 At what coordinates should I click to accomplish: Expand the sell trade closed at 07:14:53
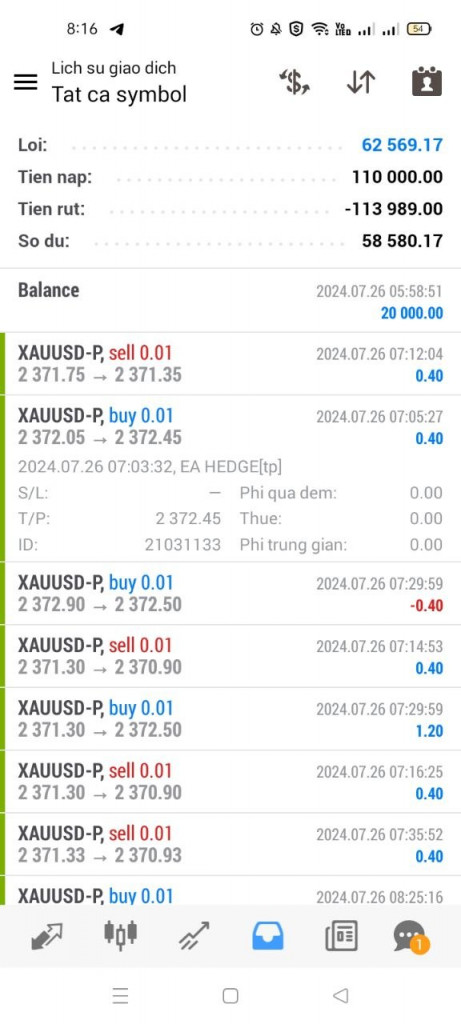click(230, 656)
